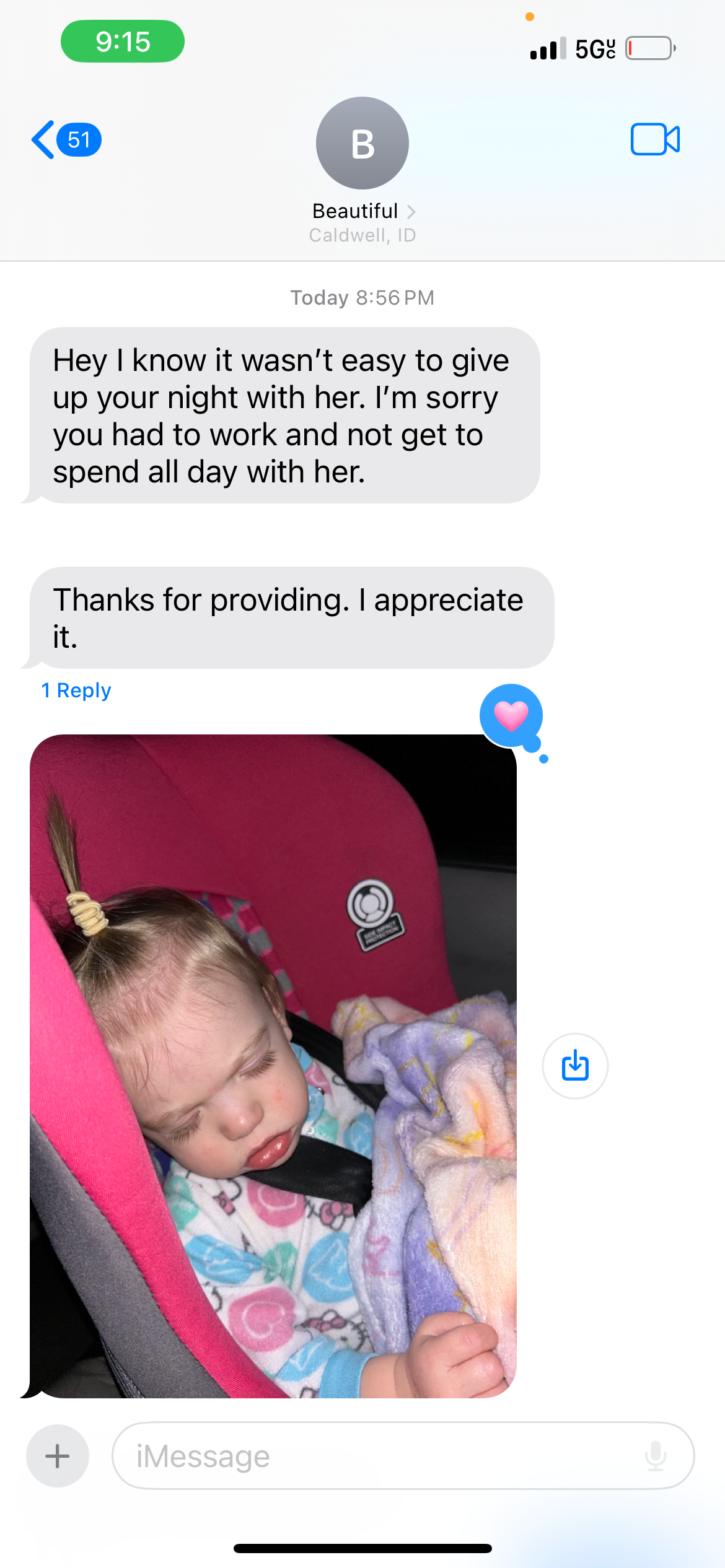Image resolution: width=725 pixels, height=1568 pixels.
Task: Save the received photo
Action: pos(575,1065)
